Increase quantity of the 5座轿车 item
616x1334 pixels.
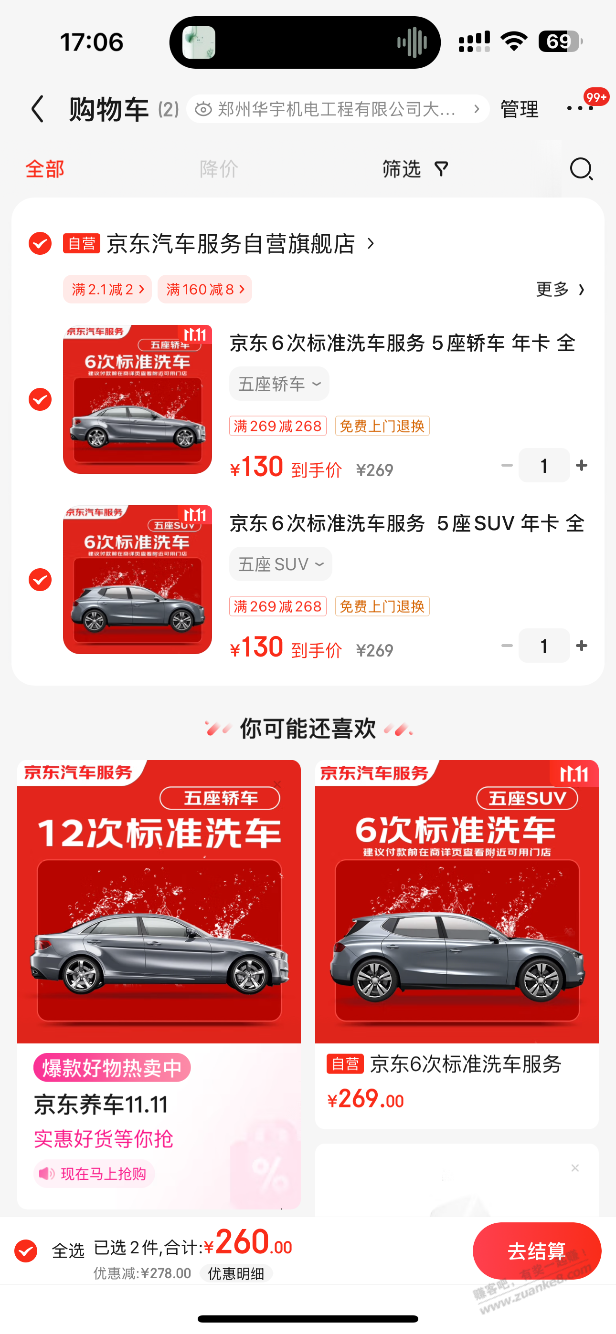point(582,466)
